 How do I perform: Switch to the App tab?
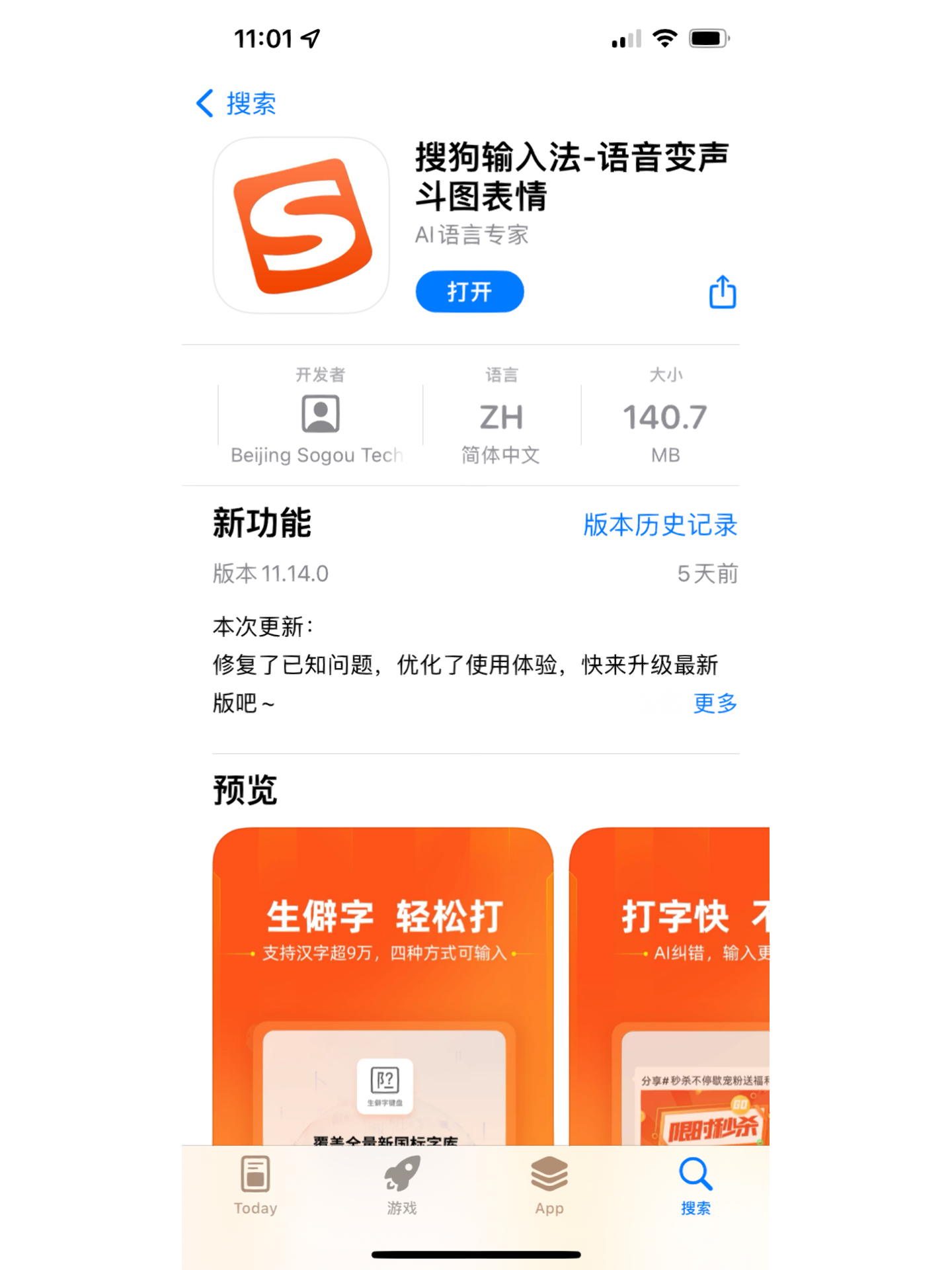tap(549, 1185)
